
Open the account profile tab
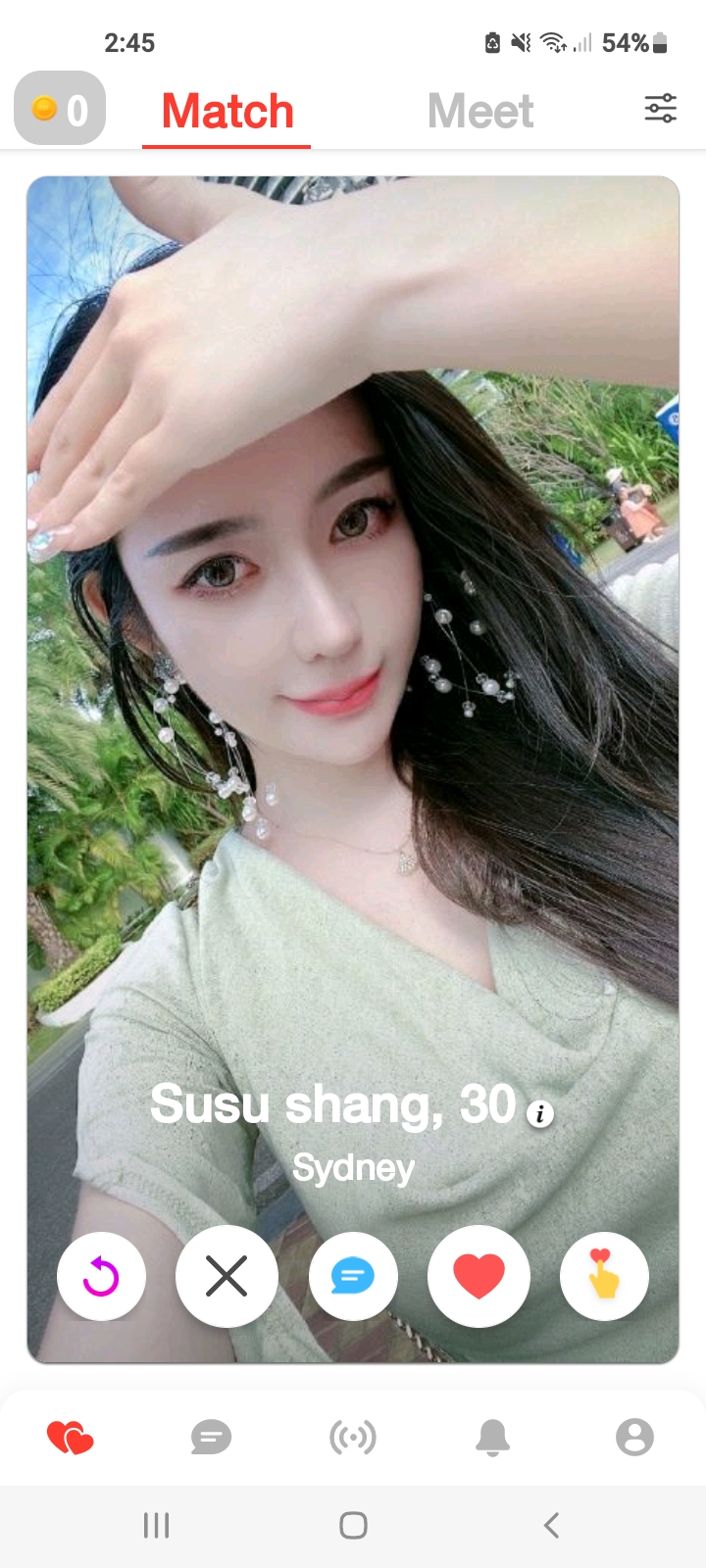coord(634,1438)
